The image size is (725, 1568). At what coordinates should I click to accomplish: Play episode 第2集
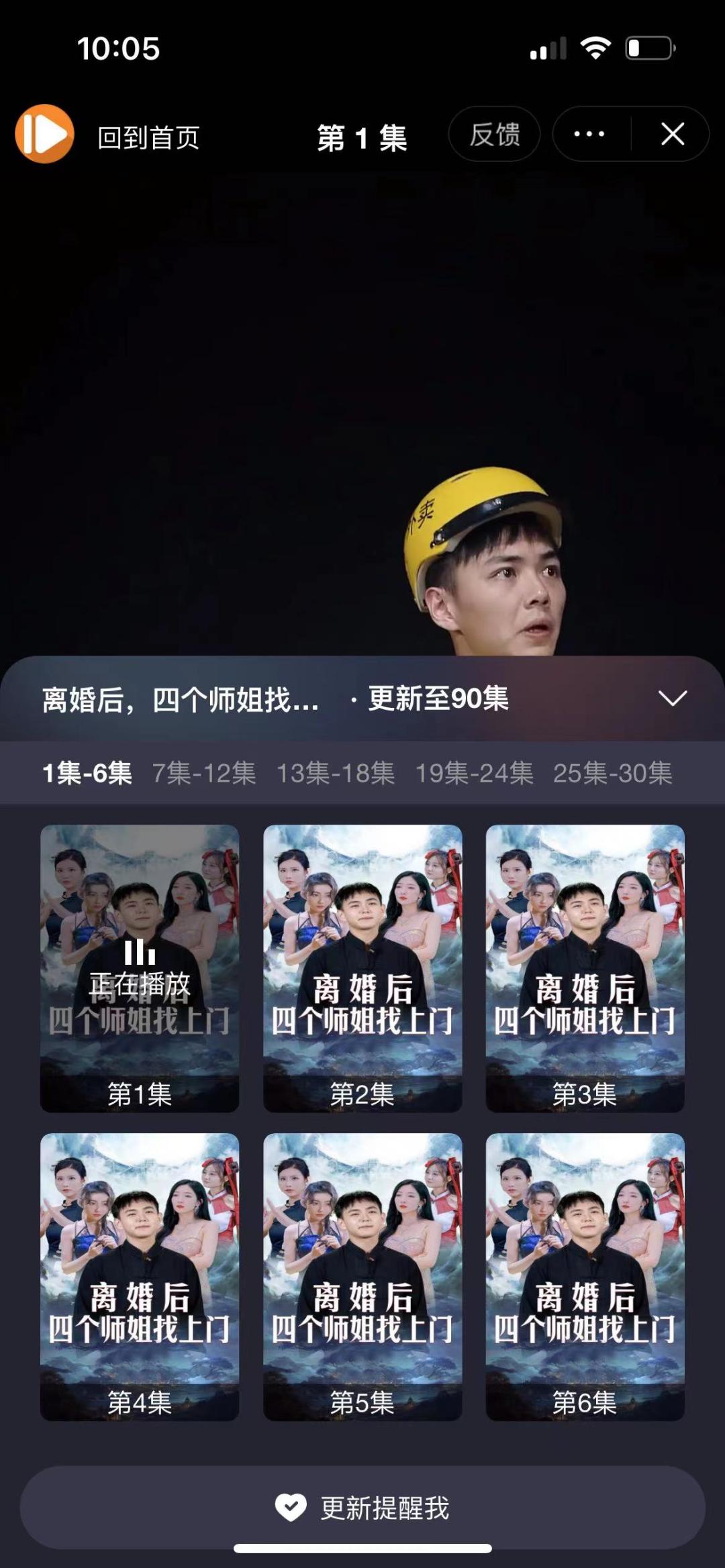tap(362, 968)
